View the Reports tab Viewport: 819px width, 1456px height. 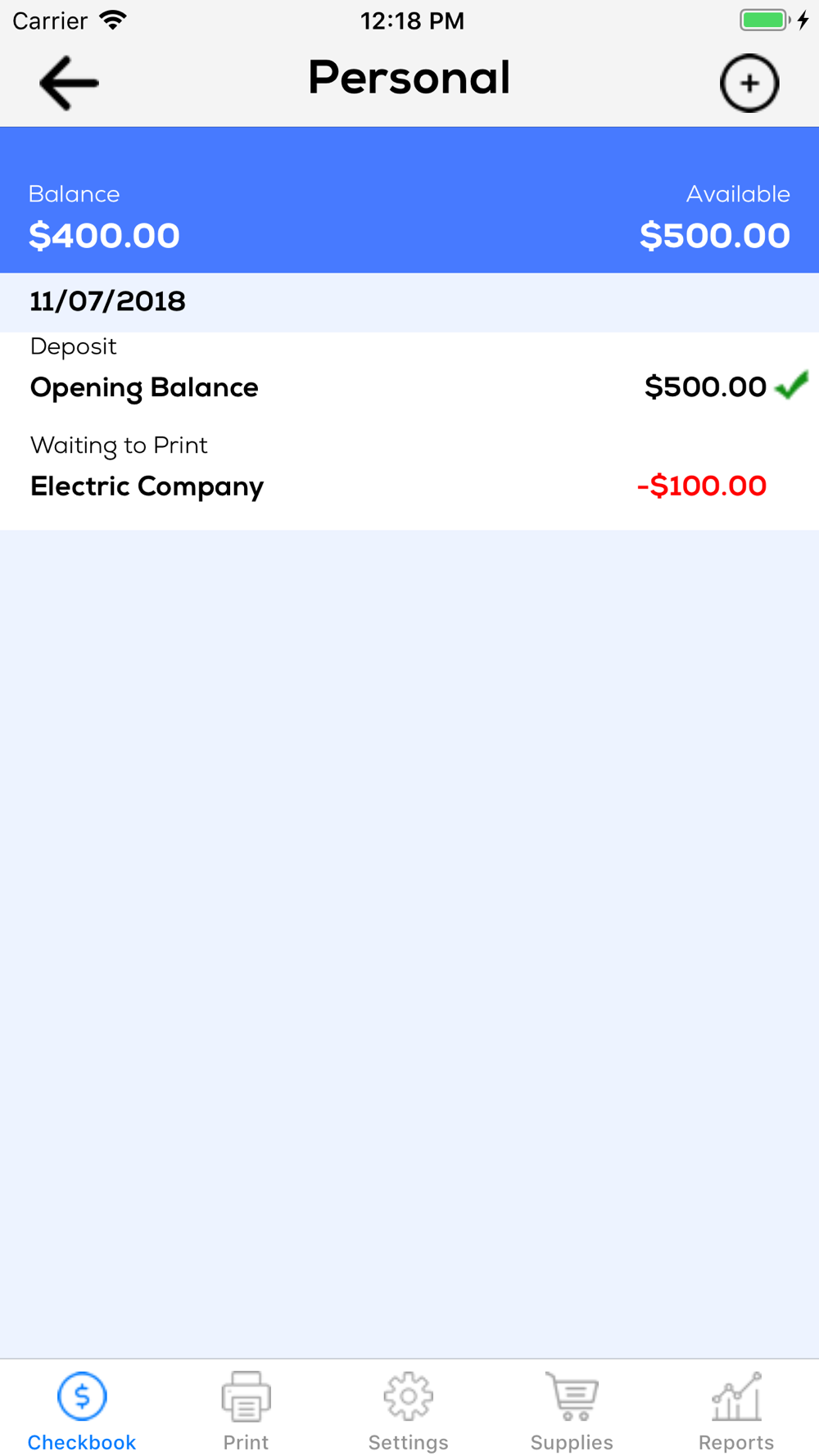pos(735,1410)
